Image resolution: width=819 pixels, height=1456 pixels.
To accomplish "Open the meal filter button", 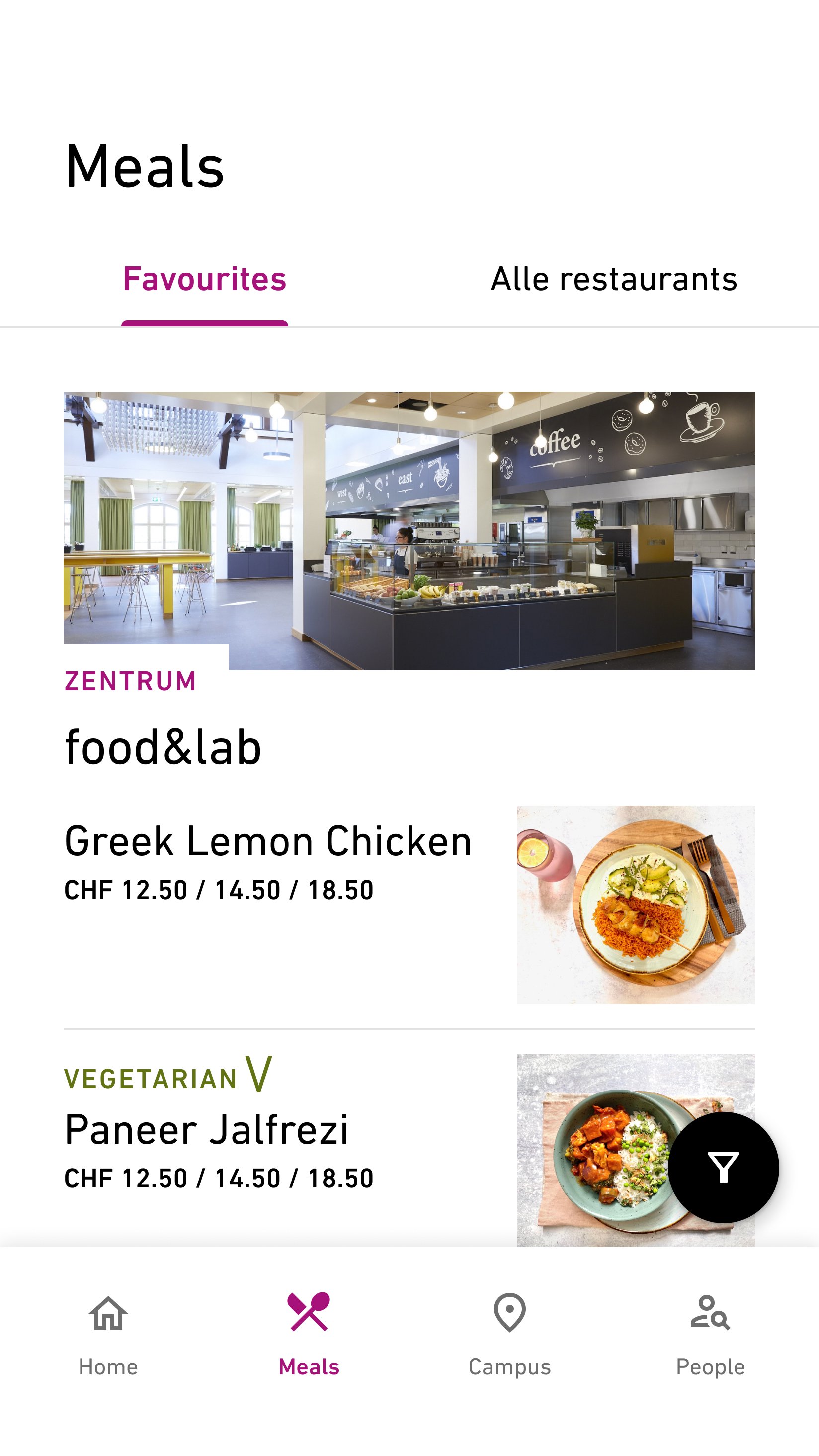I will (723, 1167).
